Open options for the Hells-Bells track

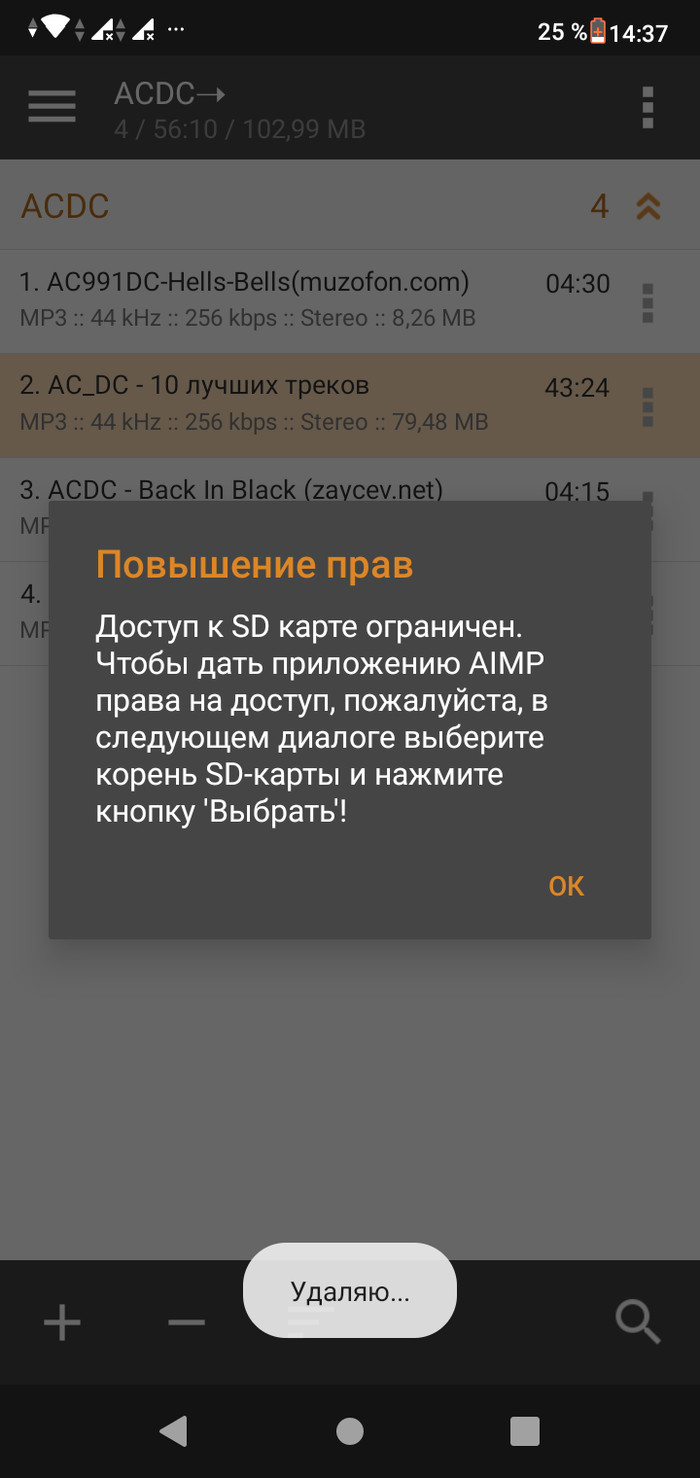point(647,302)
